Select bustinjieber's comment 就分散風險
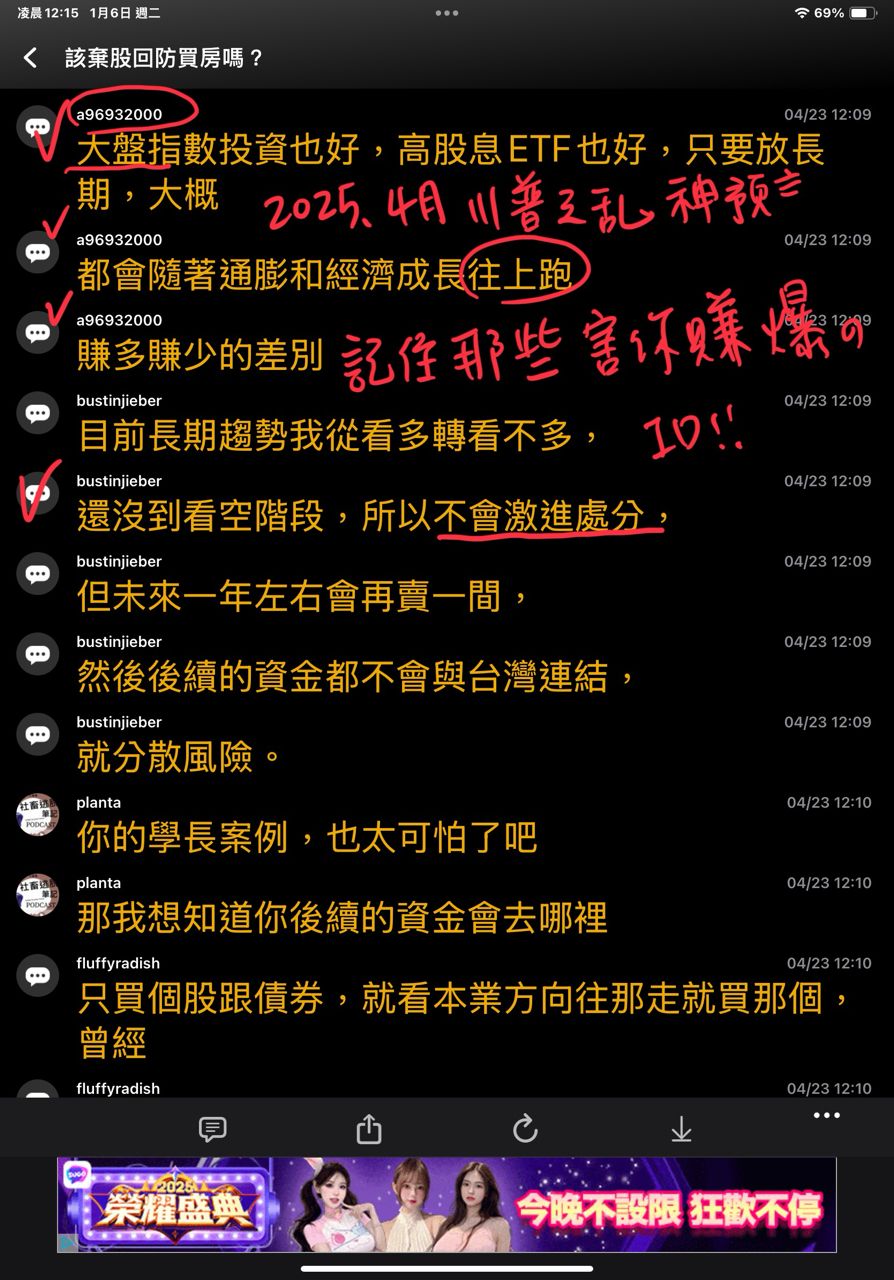 [180, 757]
